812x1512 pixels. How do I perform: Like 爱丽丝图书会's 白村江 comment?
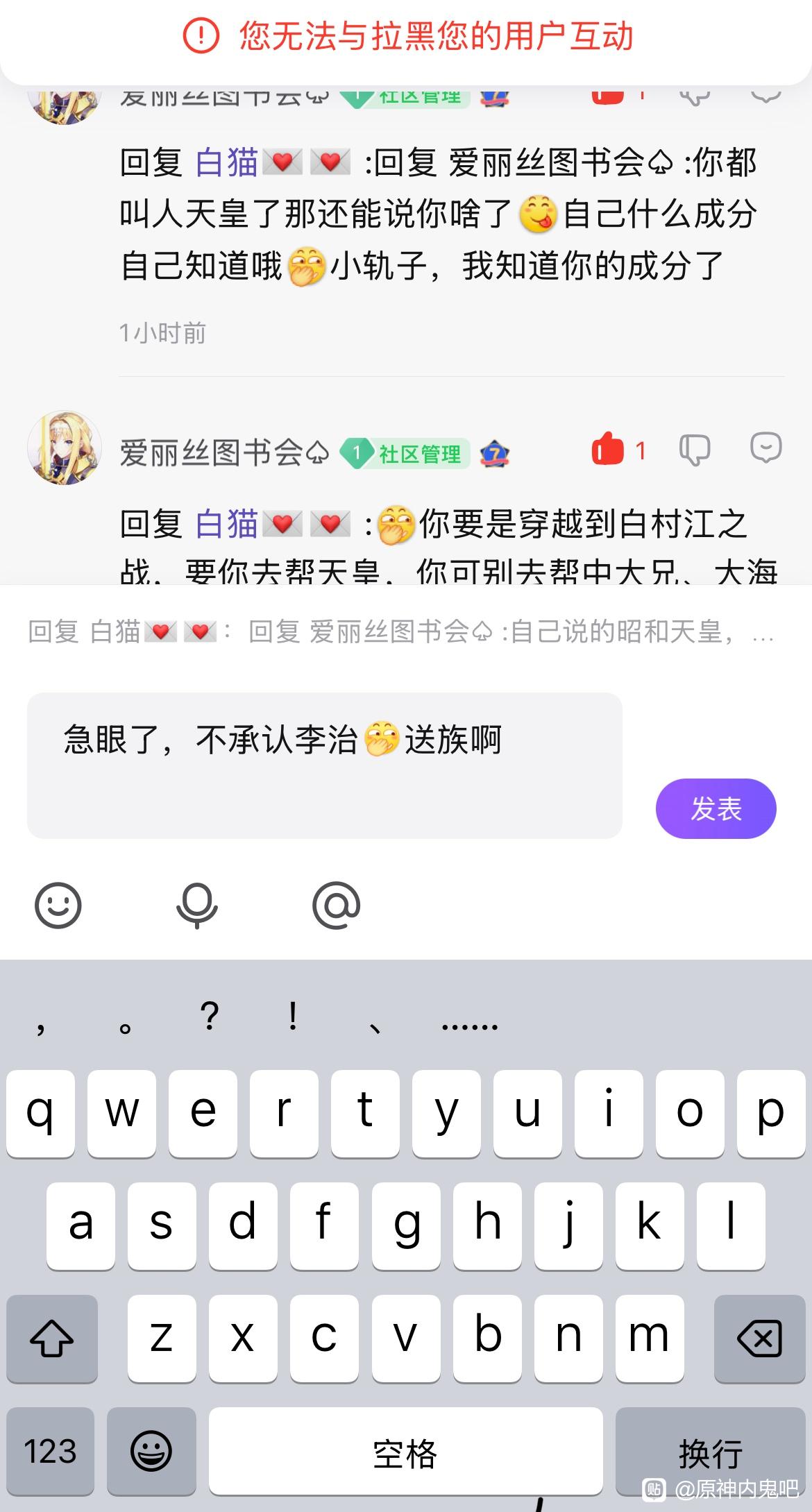point(608,450)
